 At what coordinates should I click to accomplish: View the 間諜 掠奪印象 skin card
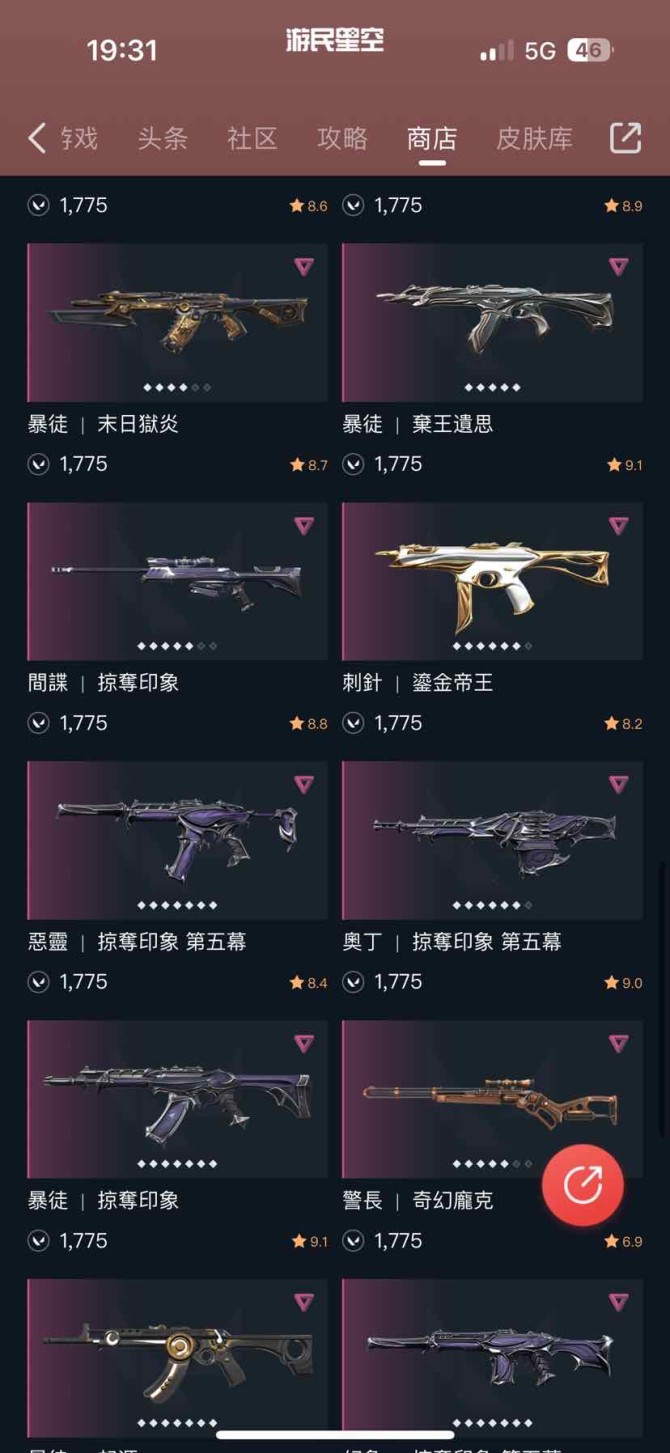(x=177, y=581)
